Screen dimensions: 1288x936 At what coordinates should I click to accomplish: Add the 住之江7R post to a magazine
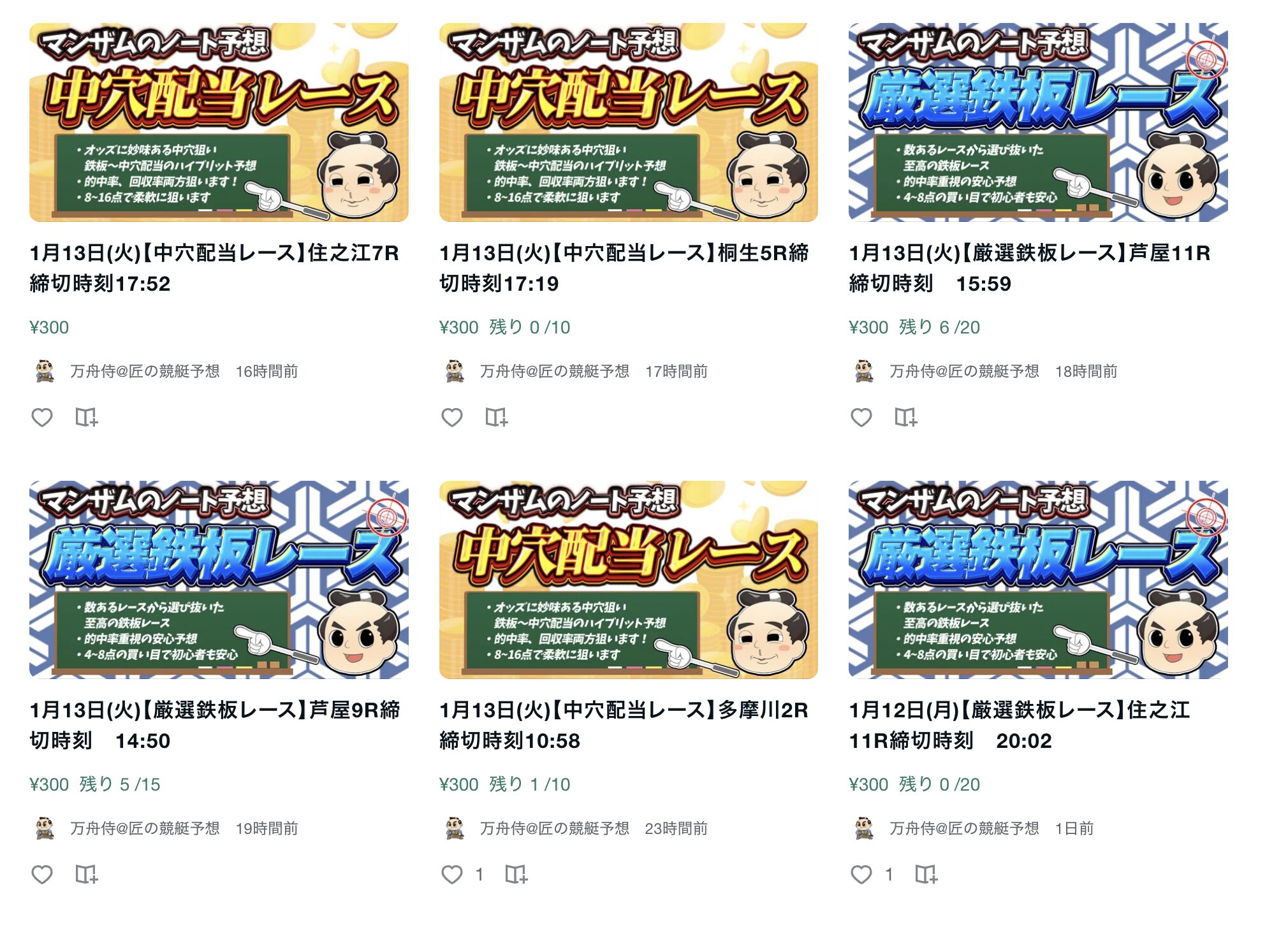coord(86,417)
